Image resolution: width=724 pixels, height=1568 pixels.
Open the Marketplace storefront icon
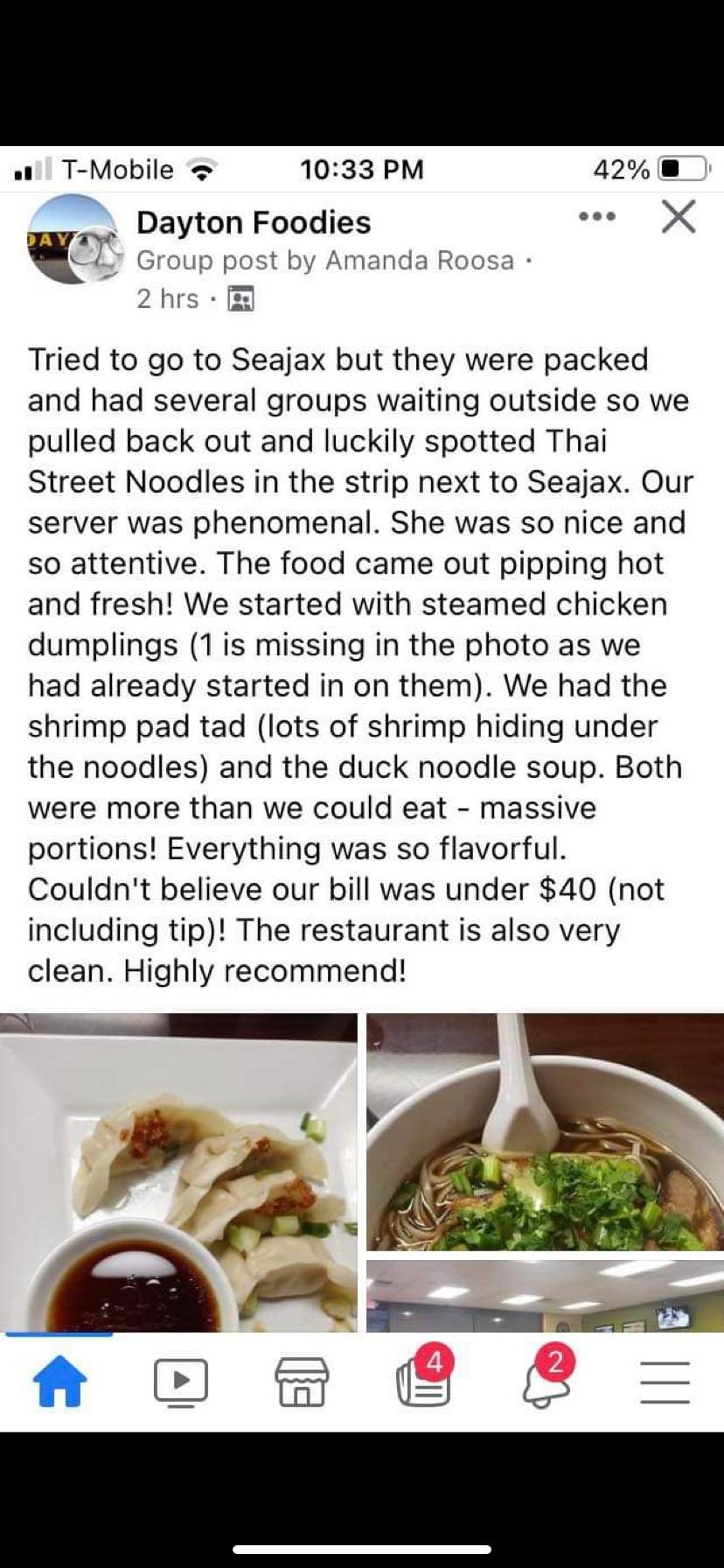[302, 1381]
